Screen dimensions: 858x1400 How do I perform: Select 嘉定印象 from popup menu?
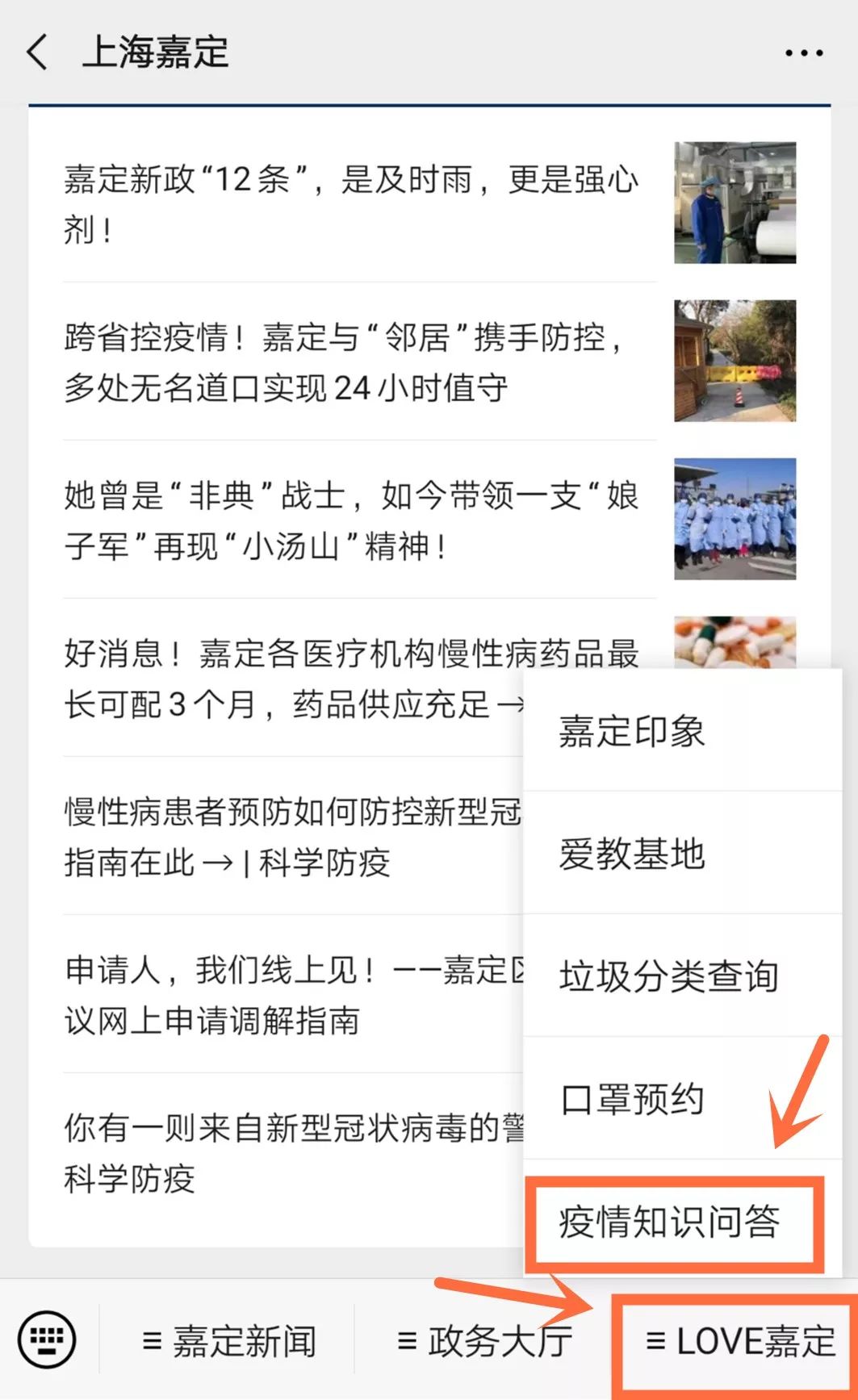point(683,731)
